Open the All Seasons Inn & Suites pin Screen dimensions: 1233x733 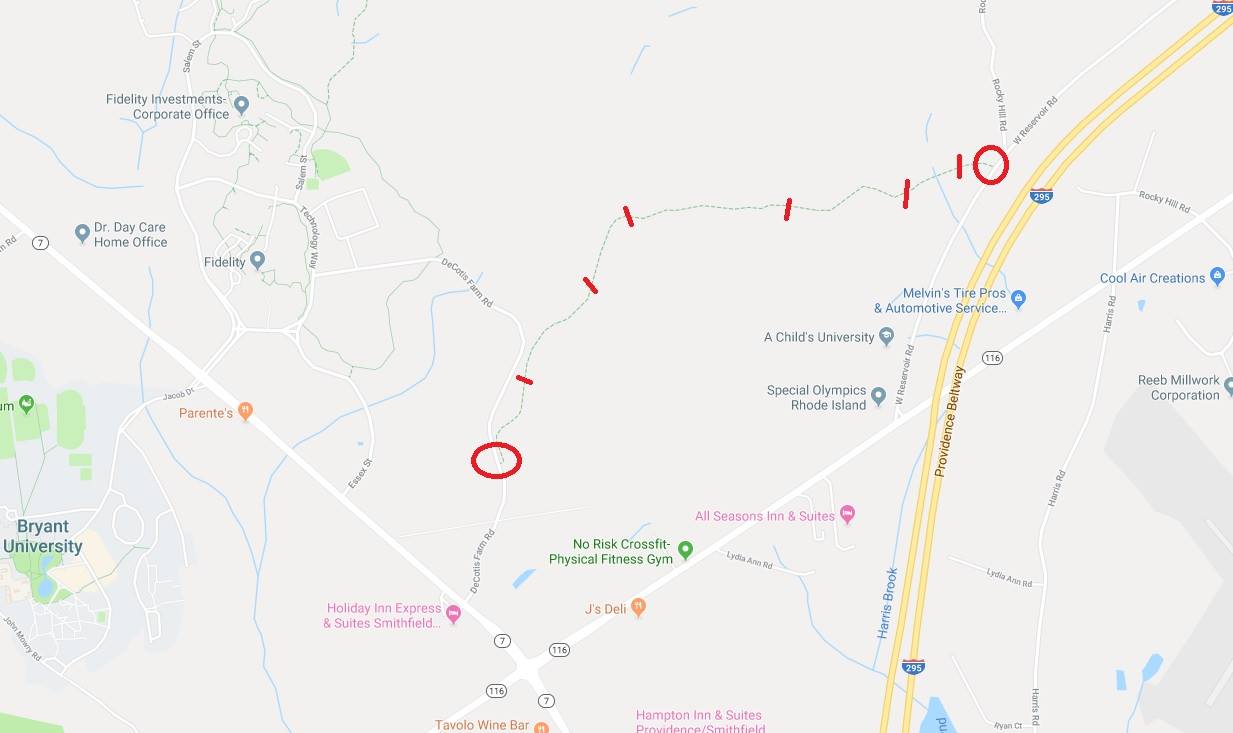click(x=847, y=515)
